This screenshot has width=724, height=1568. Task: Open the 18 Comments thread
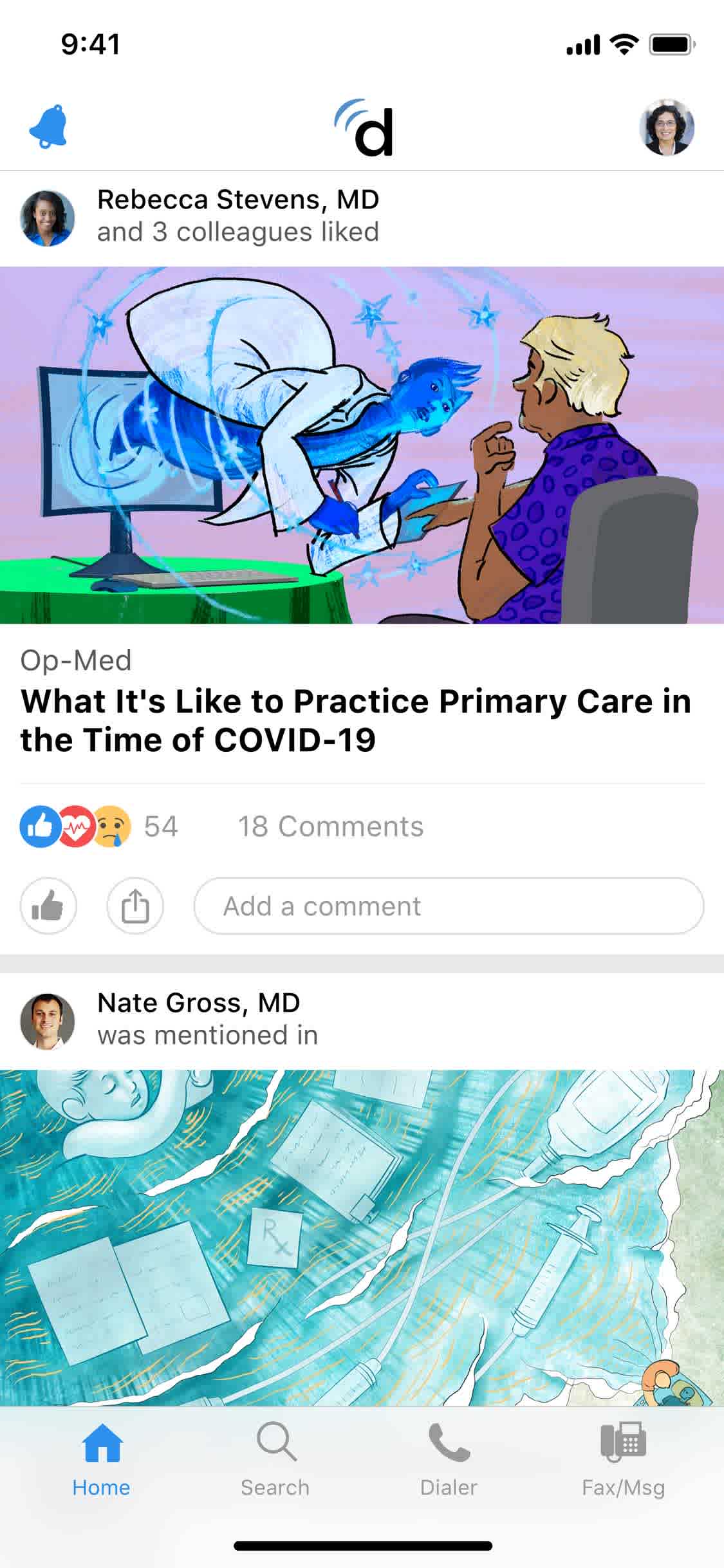(331, 826)
